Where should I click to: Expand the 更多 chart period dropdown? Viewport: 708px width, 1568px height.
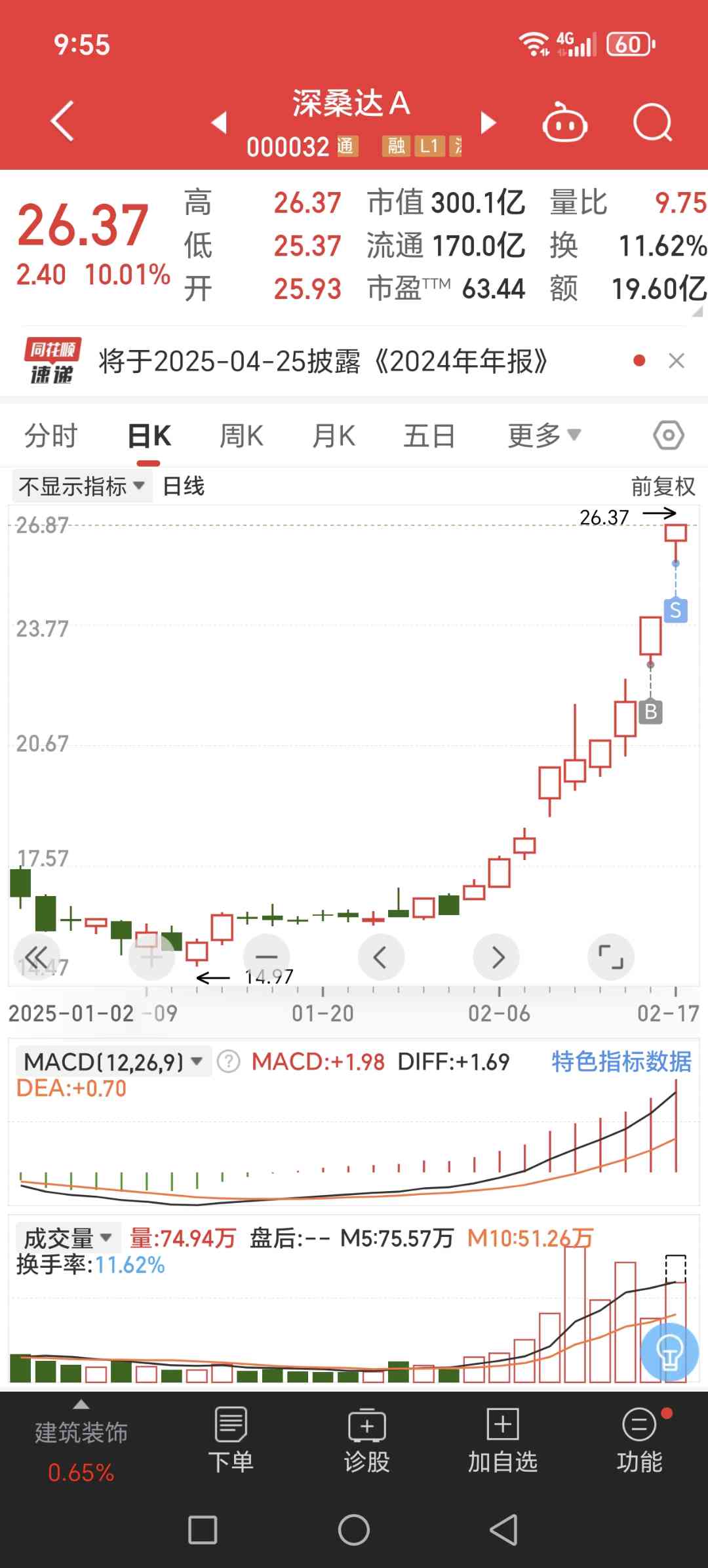pos(544,435)
